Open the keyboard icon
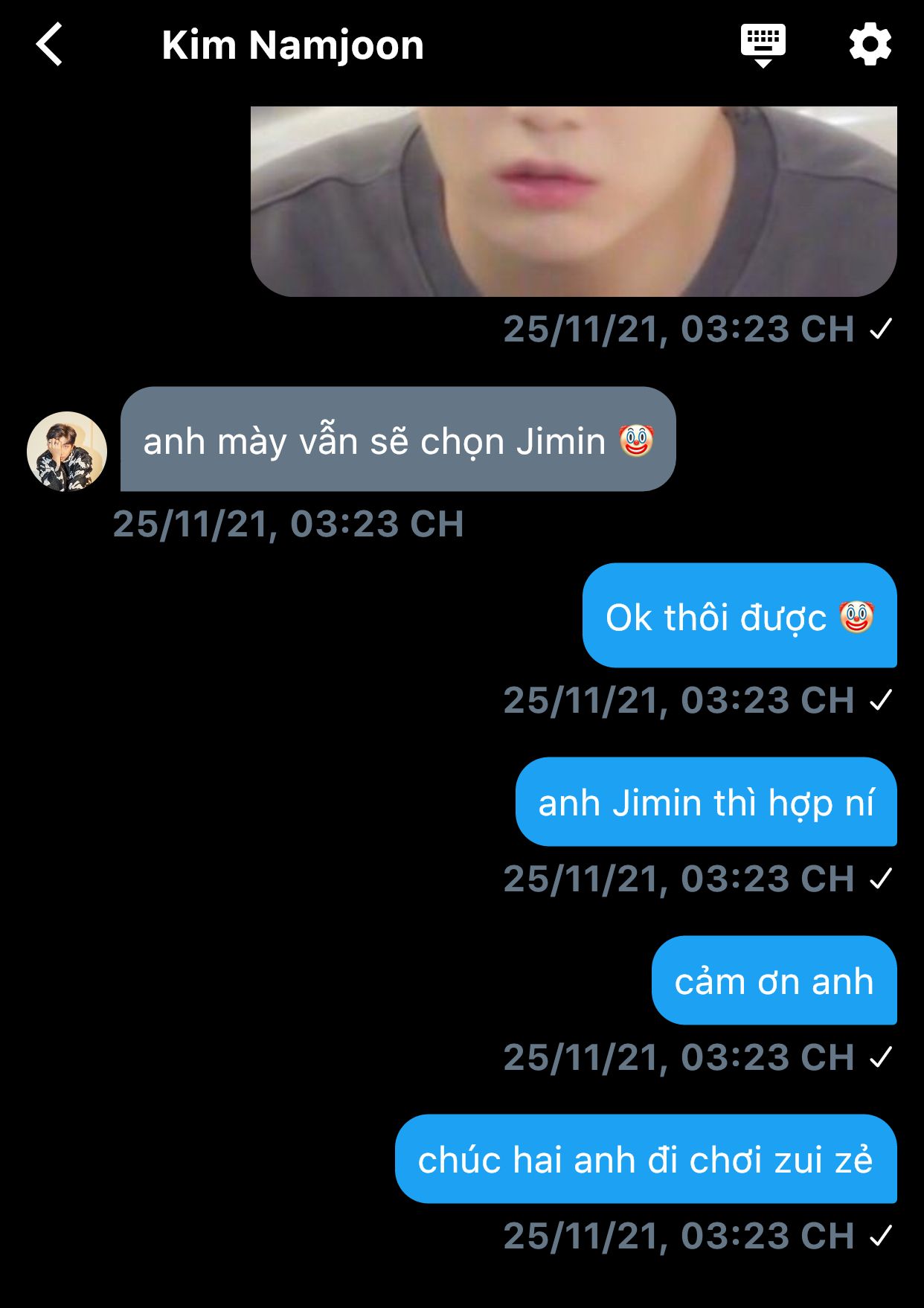Viewport: 924px width, 1308px height. (763, 43)
